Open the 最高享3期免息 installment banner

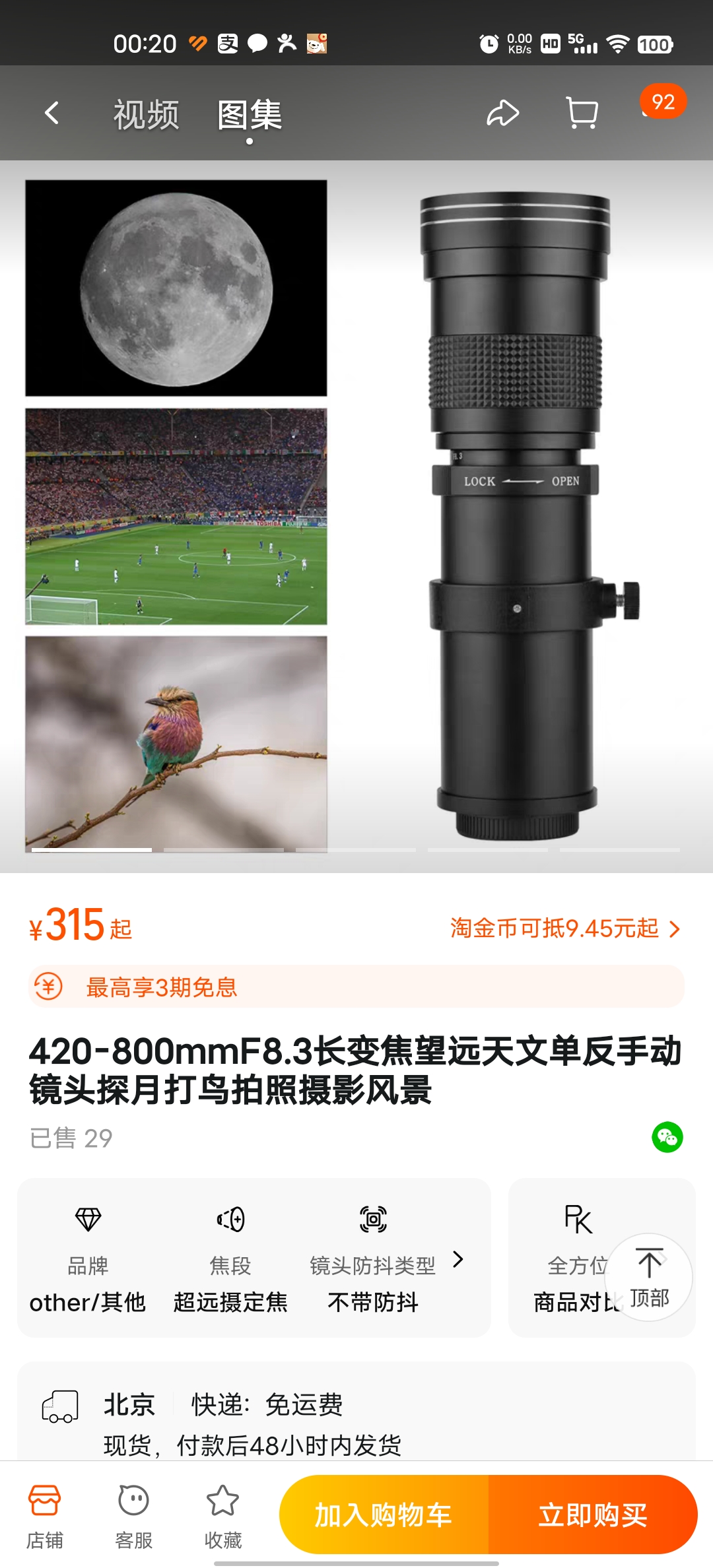pyautogui.click(x=356, y=987)
